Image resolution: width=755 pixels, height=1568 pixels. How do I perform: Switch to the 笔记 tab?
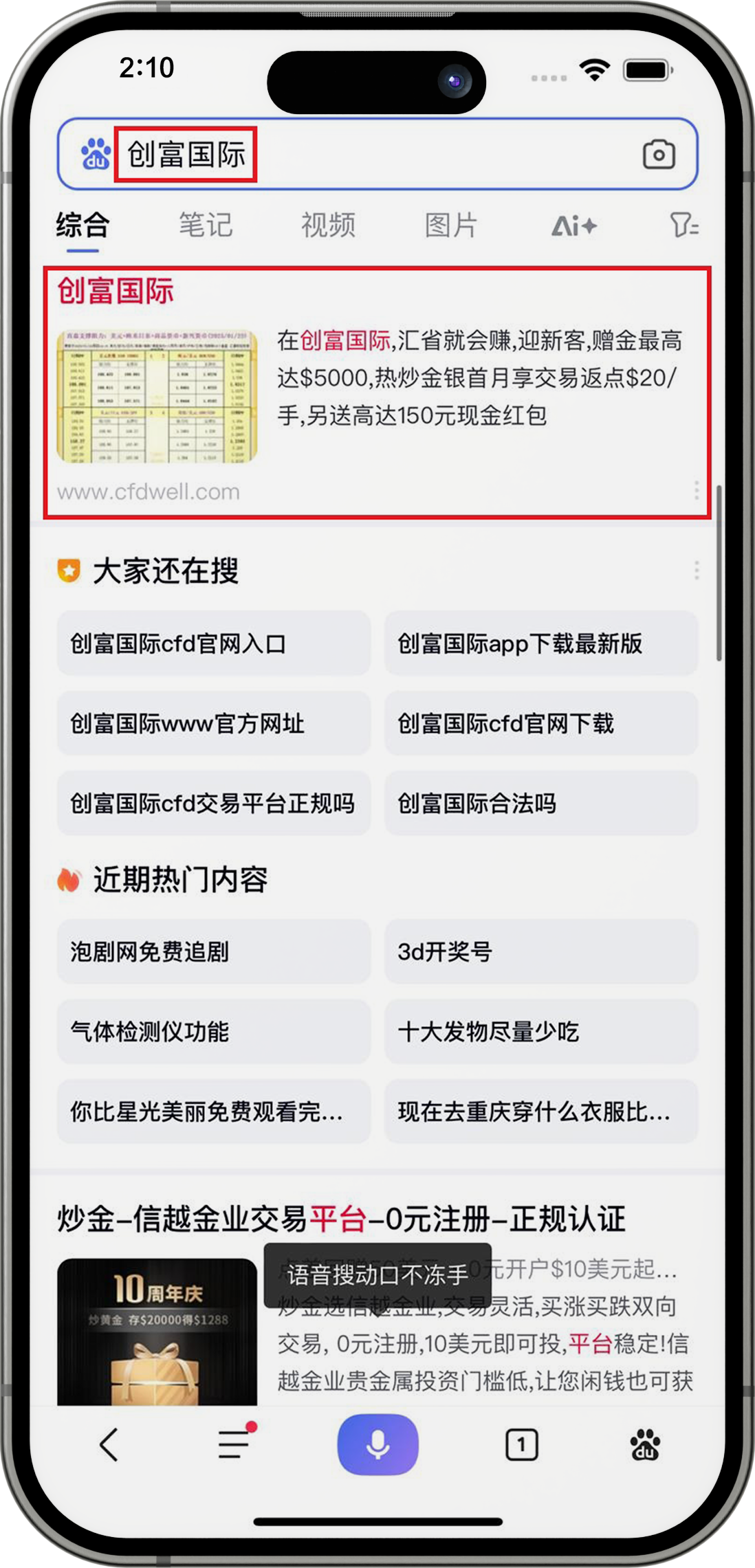205,225
